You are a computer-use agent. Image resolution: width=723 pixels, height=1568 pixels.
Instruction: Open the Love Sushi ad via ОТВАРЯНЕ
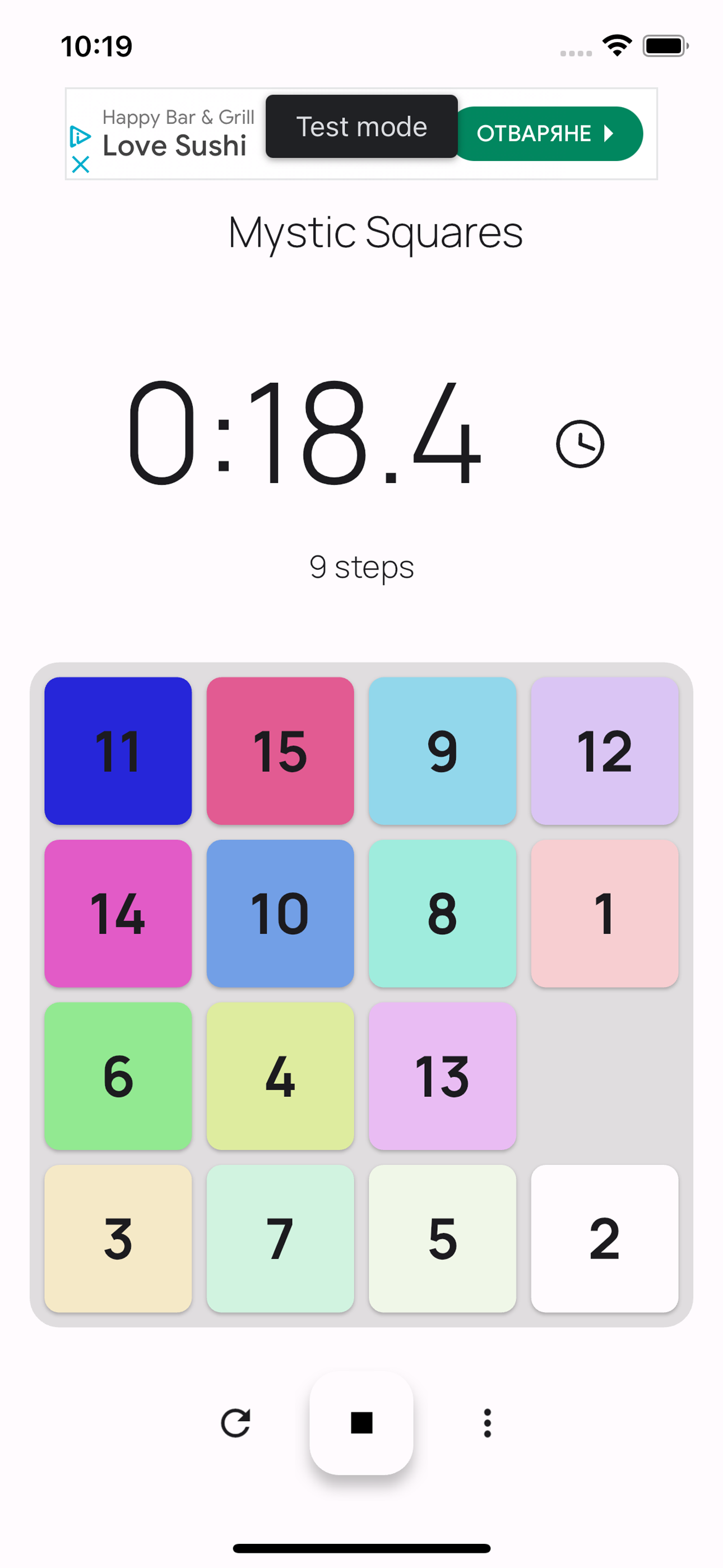(x=546, y=133)
